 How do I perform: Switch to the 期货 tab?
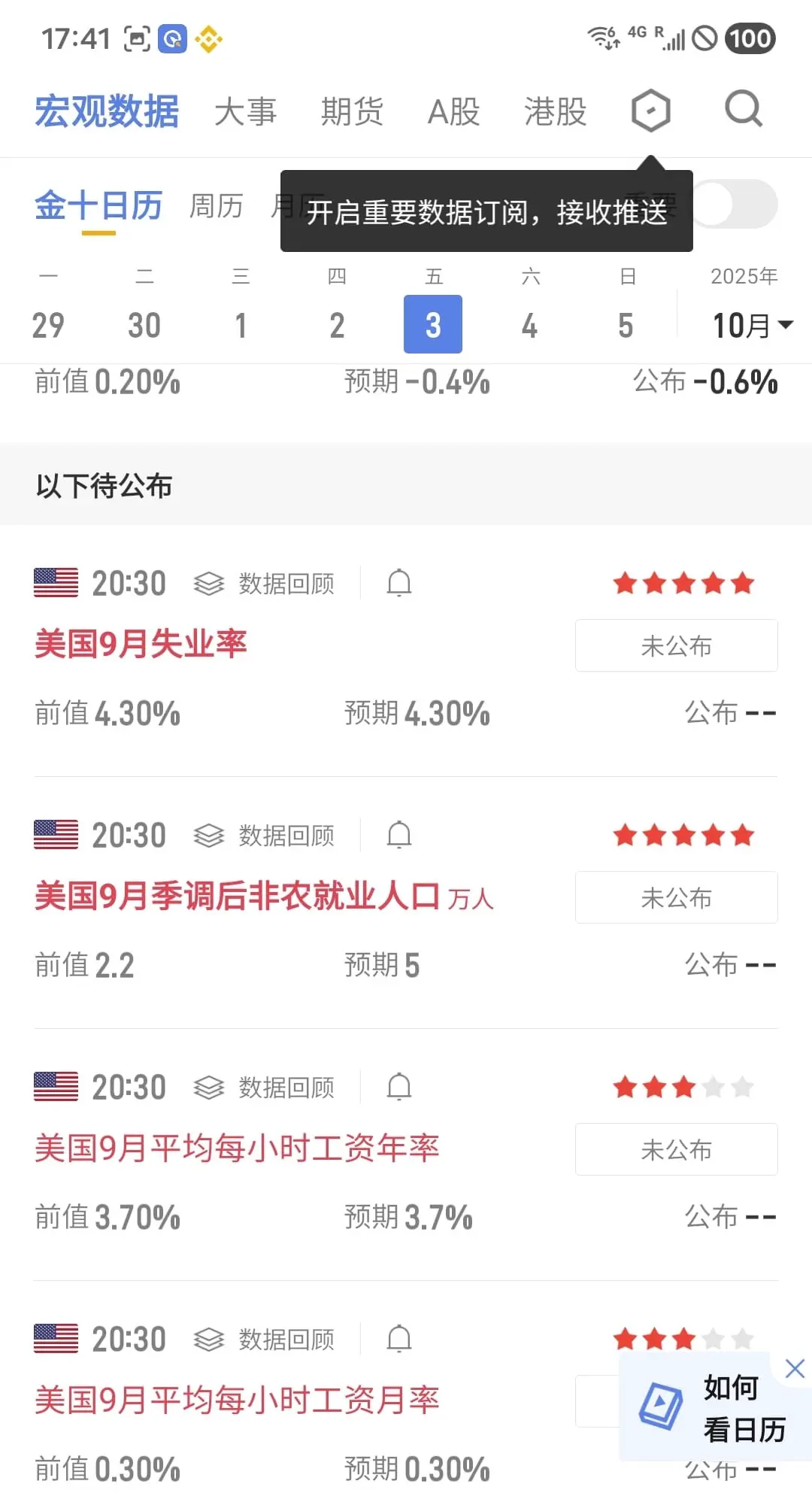352,111
